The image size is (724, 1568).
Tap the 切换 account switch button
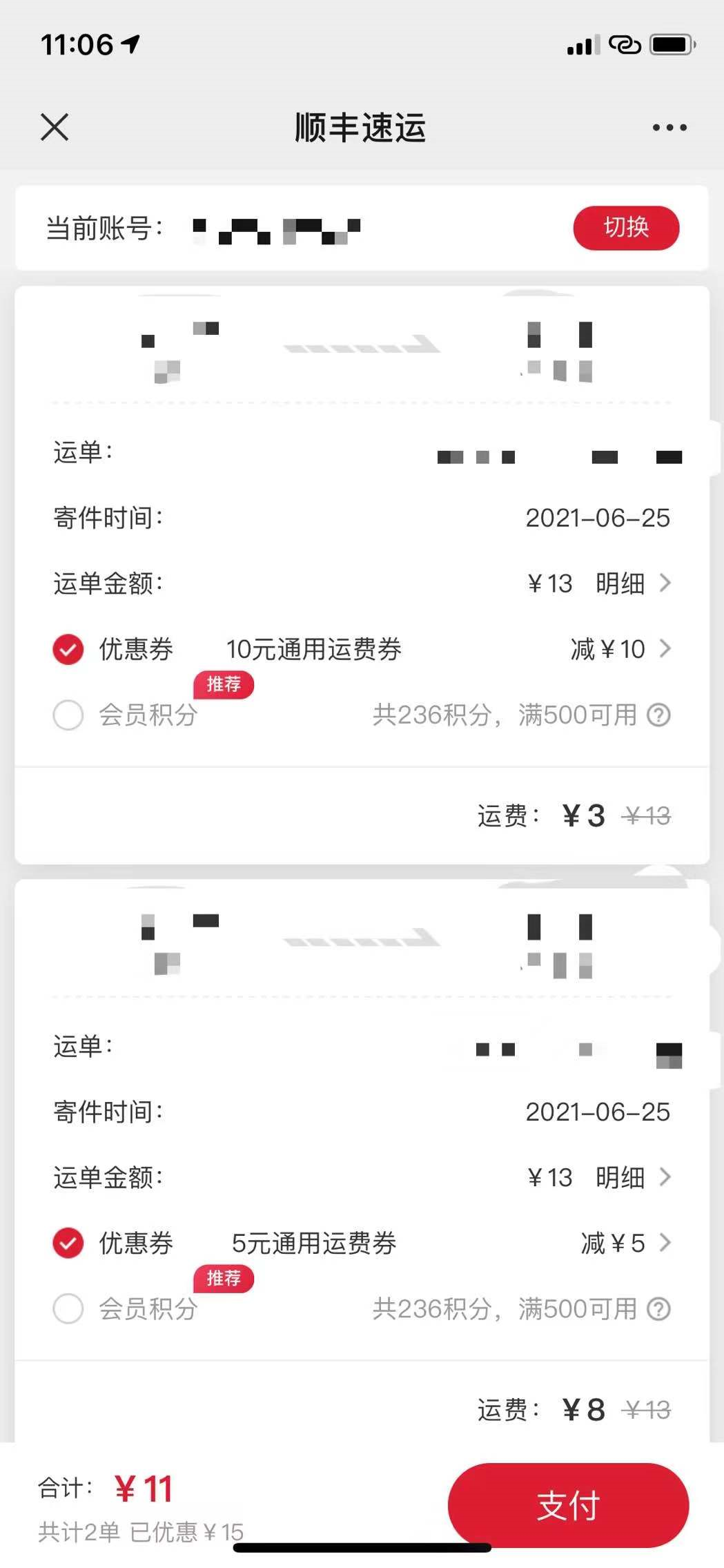tap(625, 228)
